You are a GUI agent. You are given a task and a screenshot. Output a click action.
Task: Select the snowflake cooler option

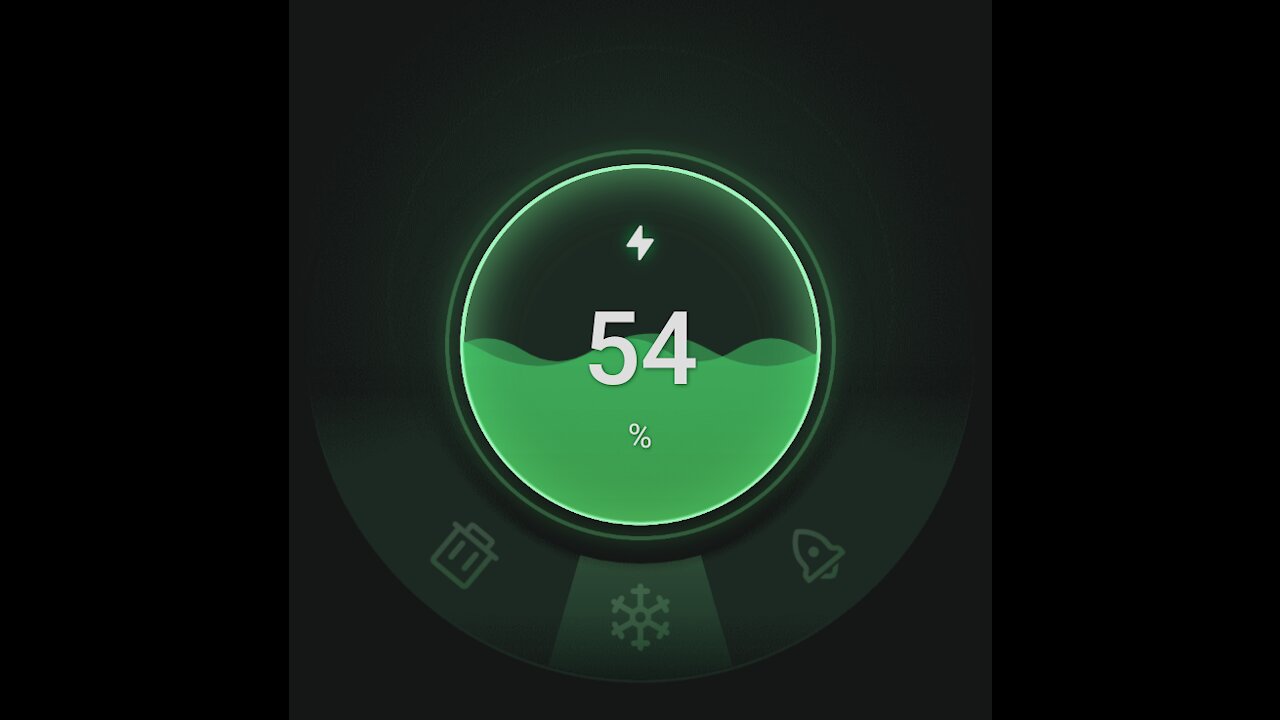[x=640, y=617]
